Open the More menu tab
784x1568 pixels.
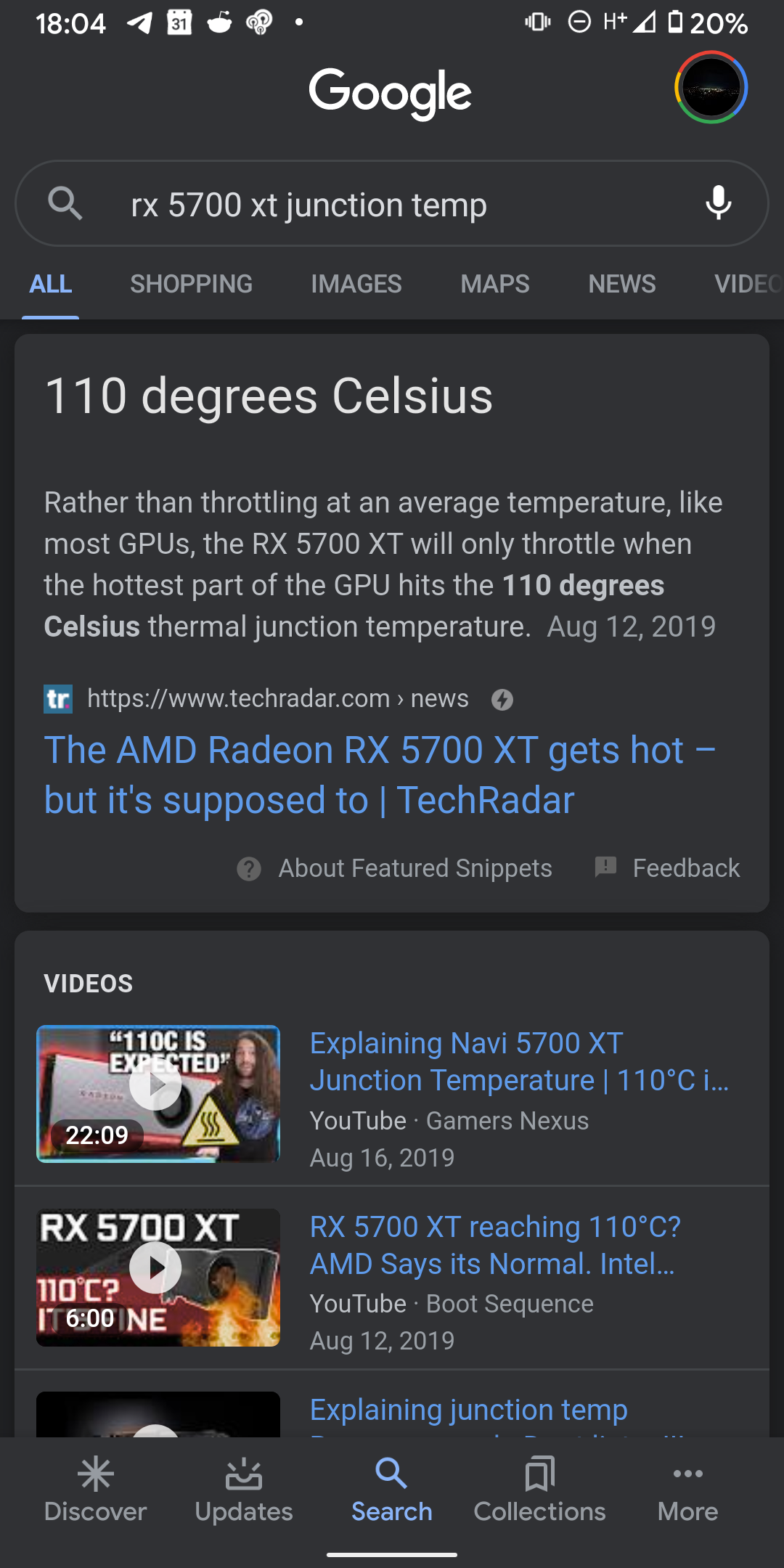tap(687, 1490)
